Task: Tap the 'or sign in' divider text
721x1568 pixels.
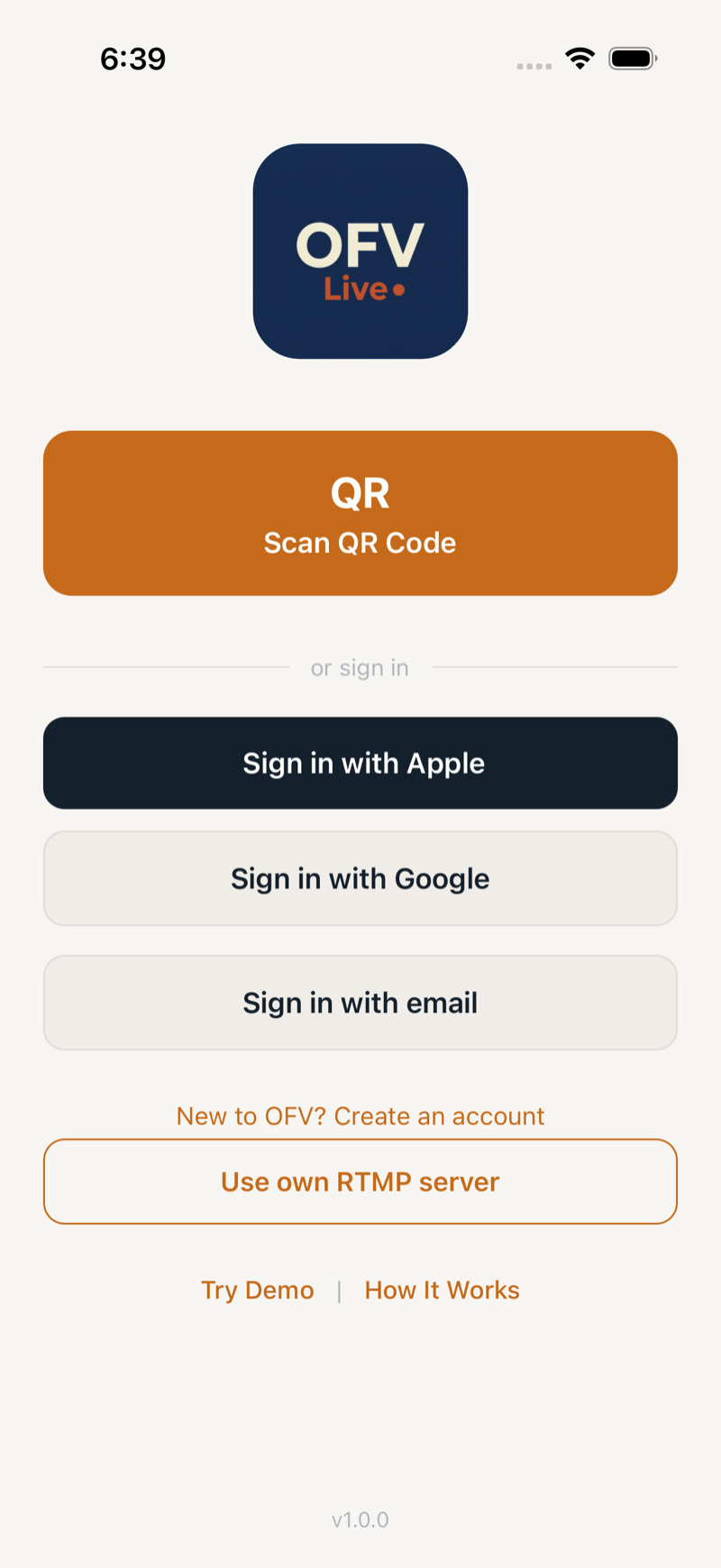Action: click(360, 667)
